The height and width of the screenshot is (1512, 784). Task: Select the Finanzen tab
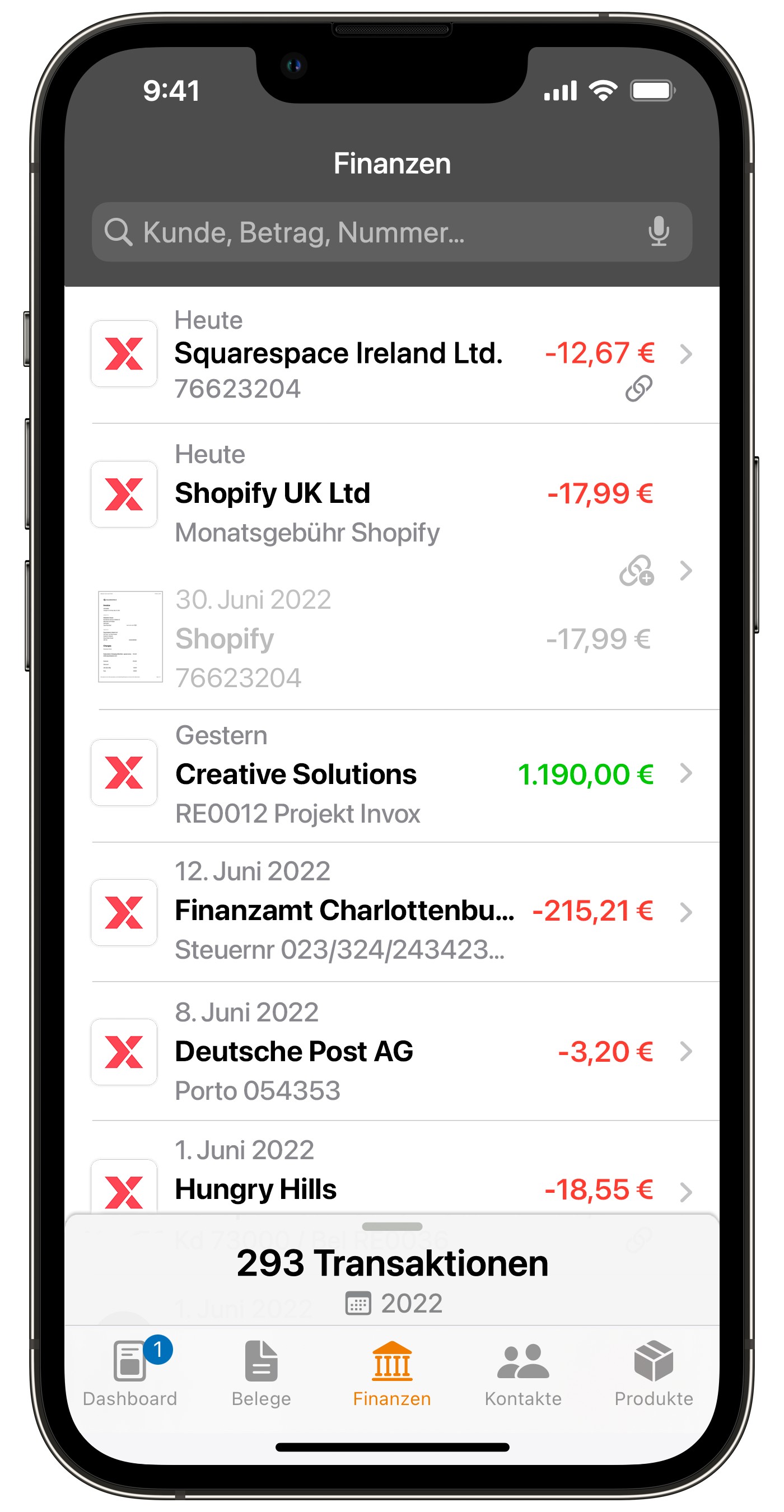392,1374
